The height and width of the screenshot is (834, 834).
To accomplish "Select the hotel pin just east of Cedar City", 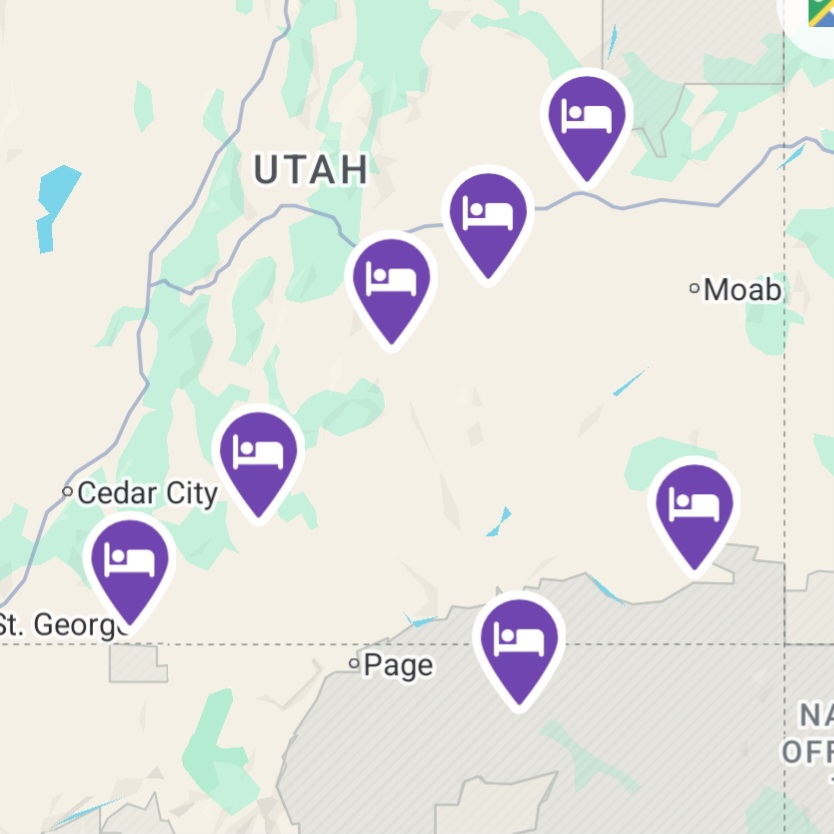I will [259, 455].
